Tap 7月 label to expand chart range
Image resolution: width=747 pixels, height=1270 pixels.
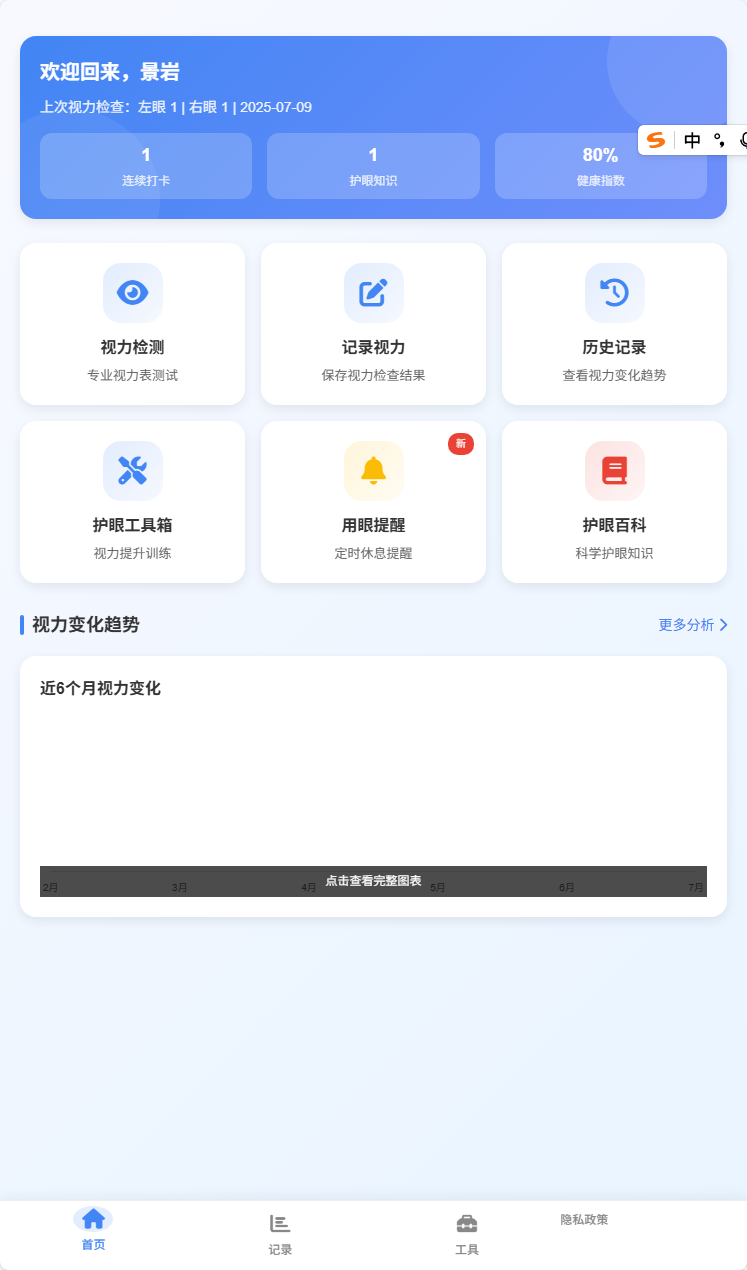click(x=697, y=886)
